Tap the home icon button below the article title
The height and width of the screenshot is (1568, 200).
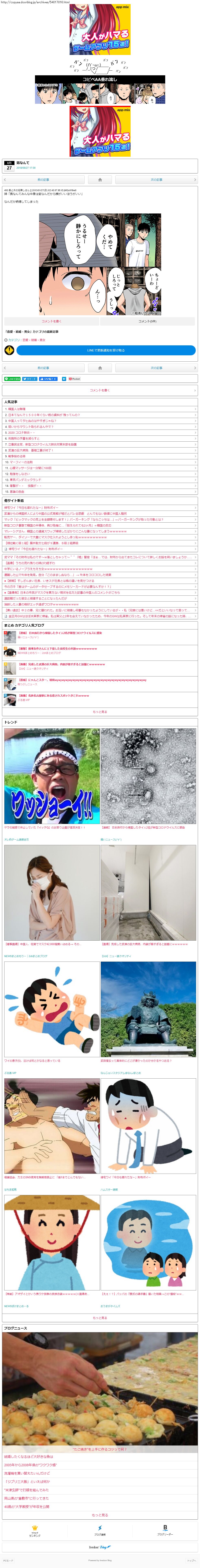(100, 179)
